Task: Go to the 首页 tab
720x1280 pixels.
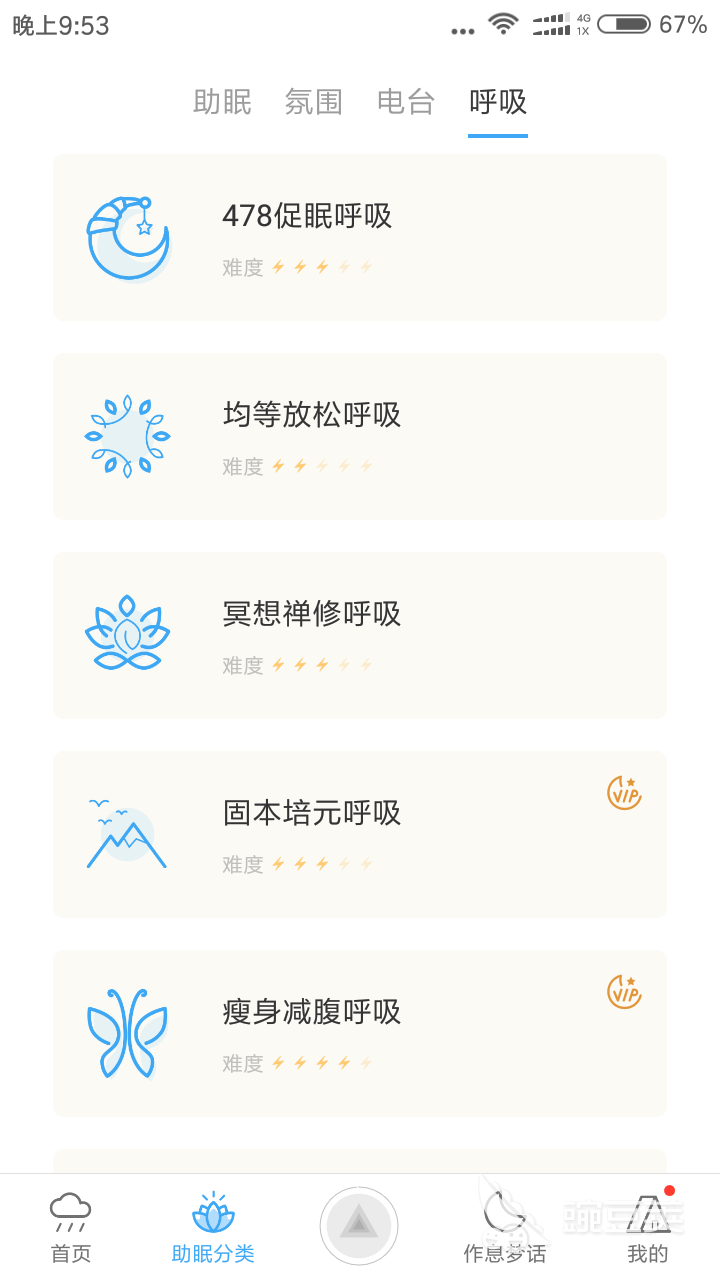Action: [x=71, y=1227]
